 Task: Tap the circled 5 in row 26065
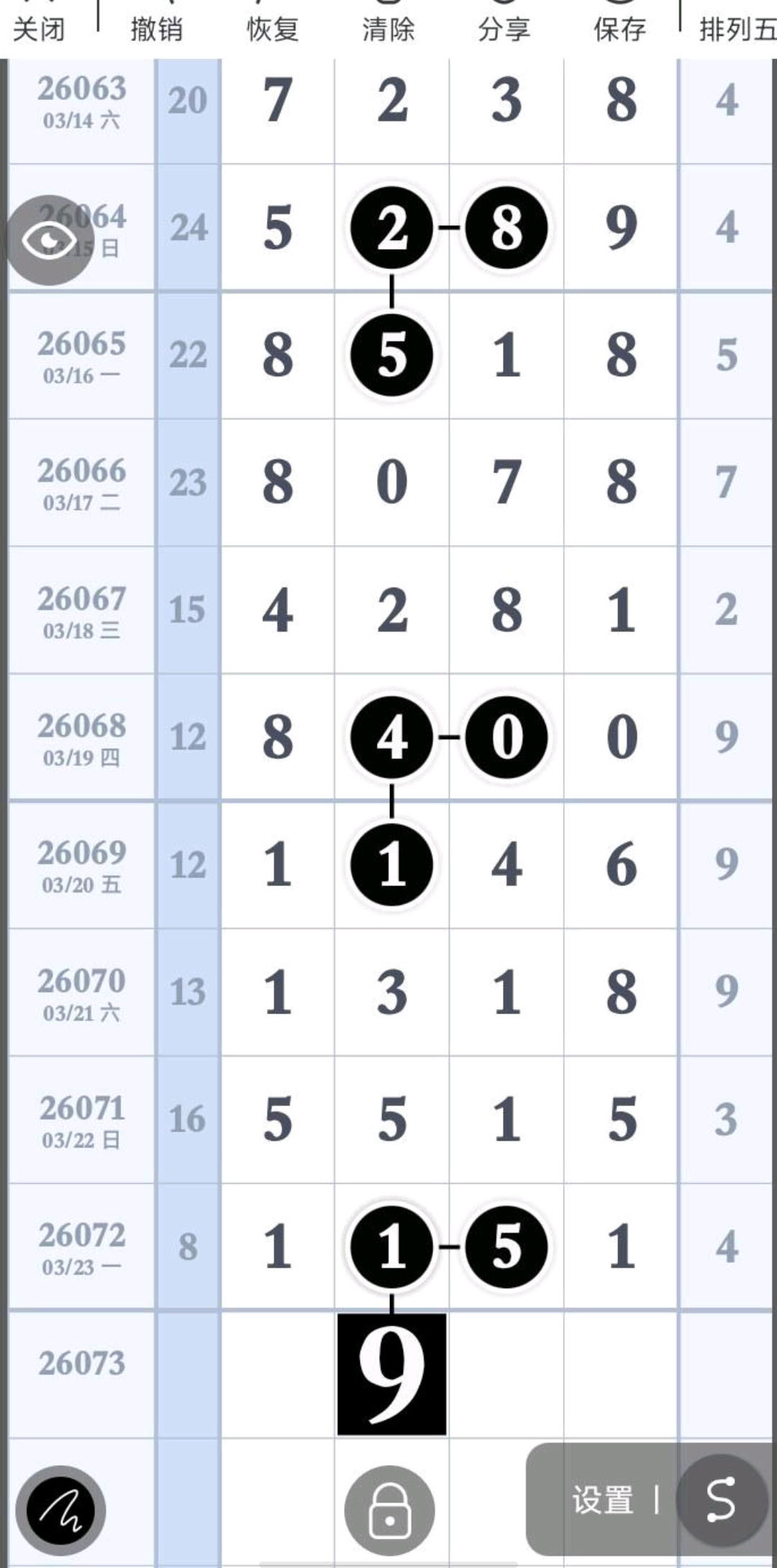click(391, 355)
